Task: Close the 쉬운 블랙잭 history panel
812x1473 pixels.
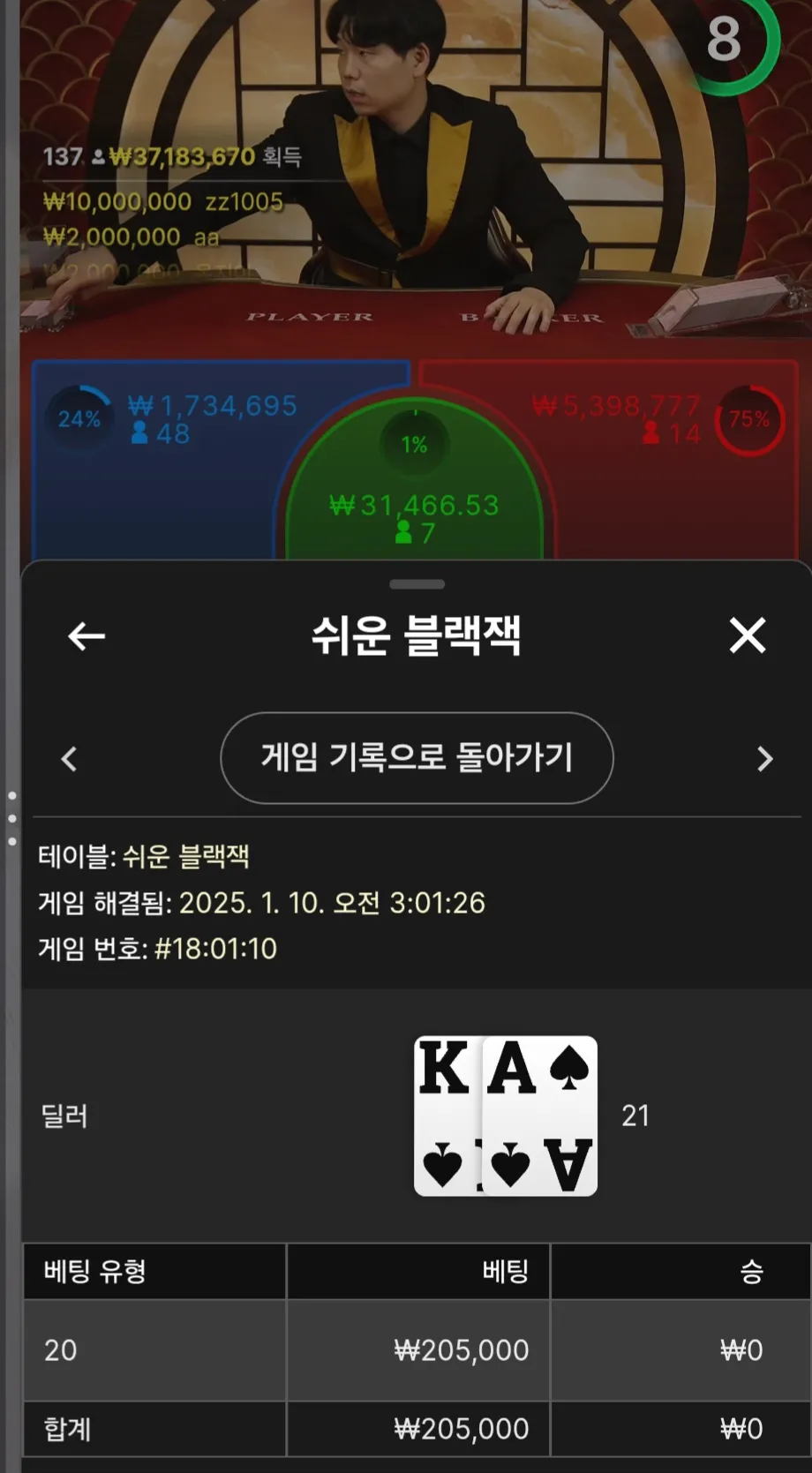Action: (x=747, y=635)
